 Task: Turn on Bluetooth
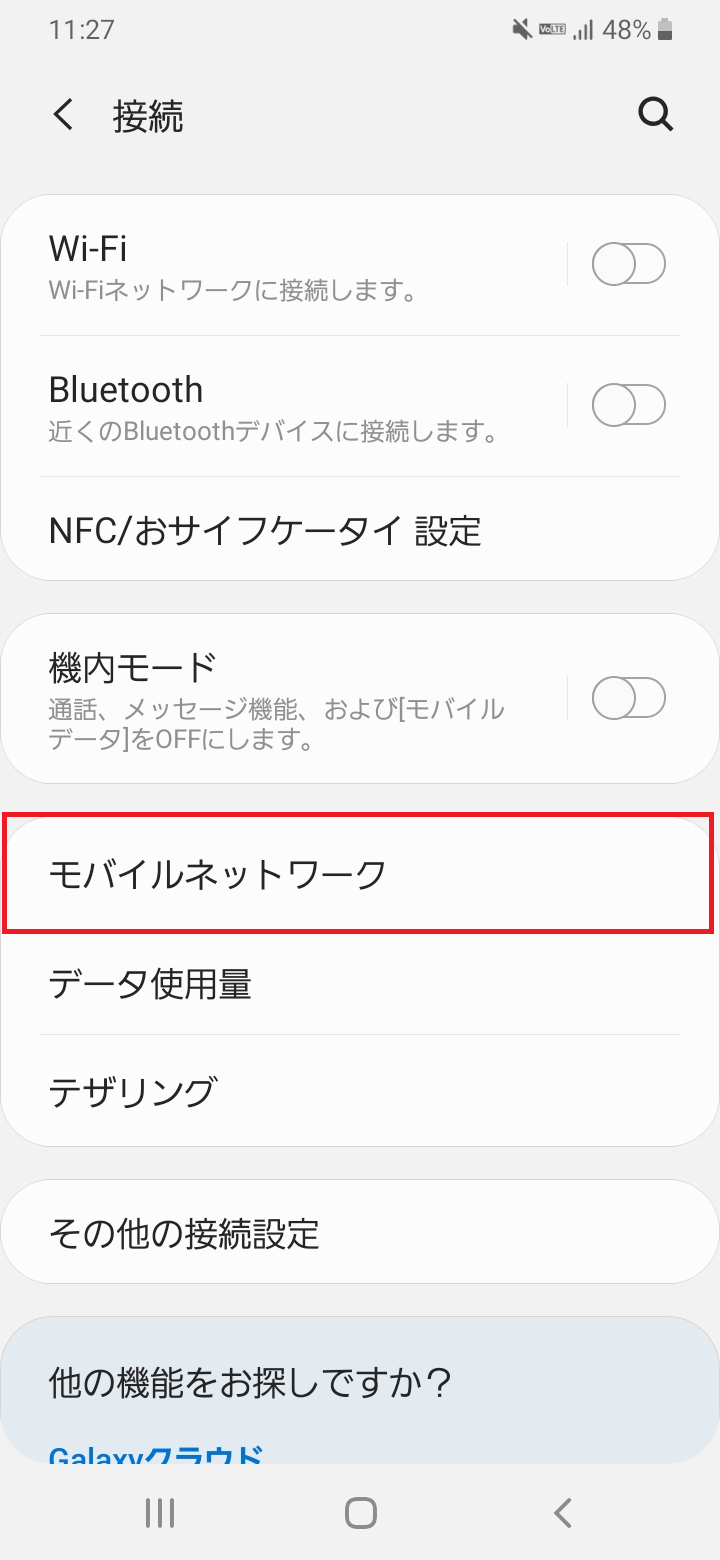(628, 404)
